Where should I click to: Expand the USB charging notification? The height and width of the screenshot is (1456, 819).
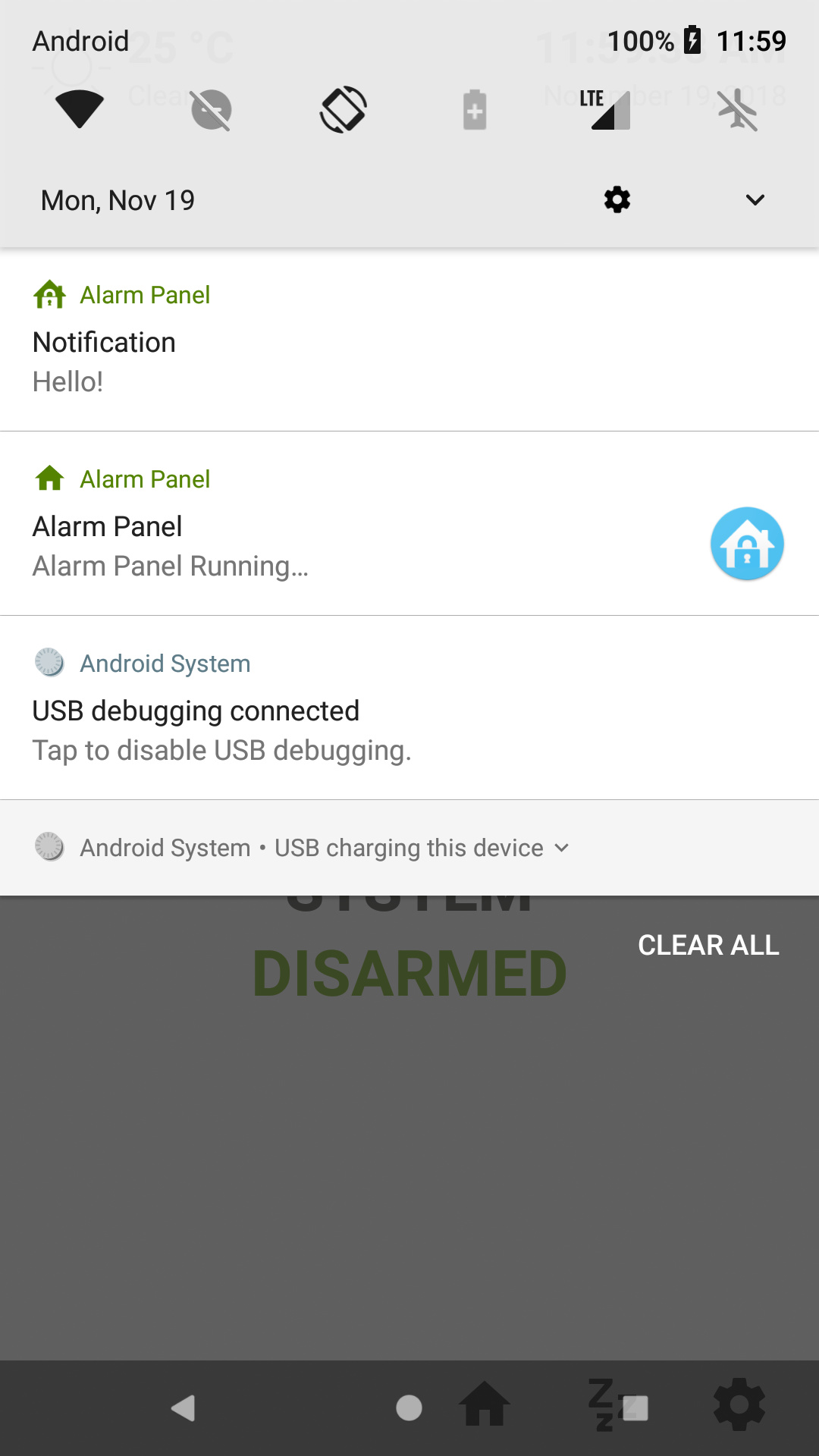(x=561, y=848)
